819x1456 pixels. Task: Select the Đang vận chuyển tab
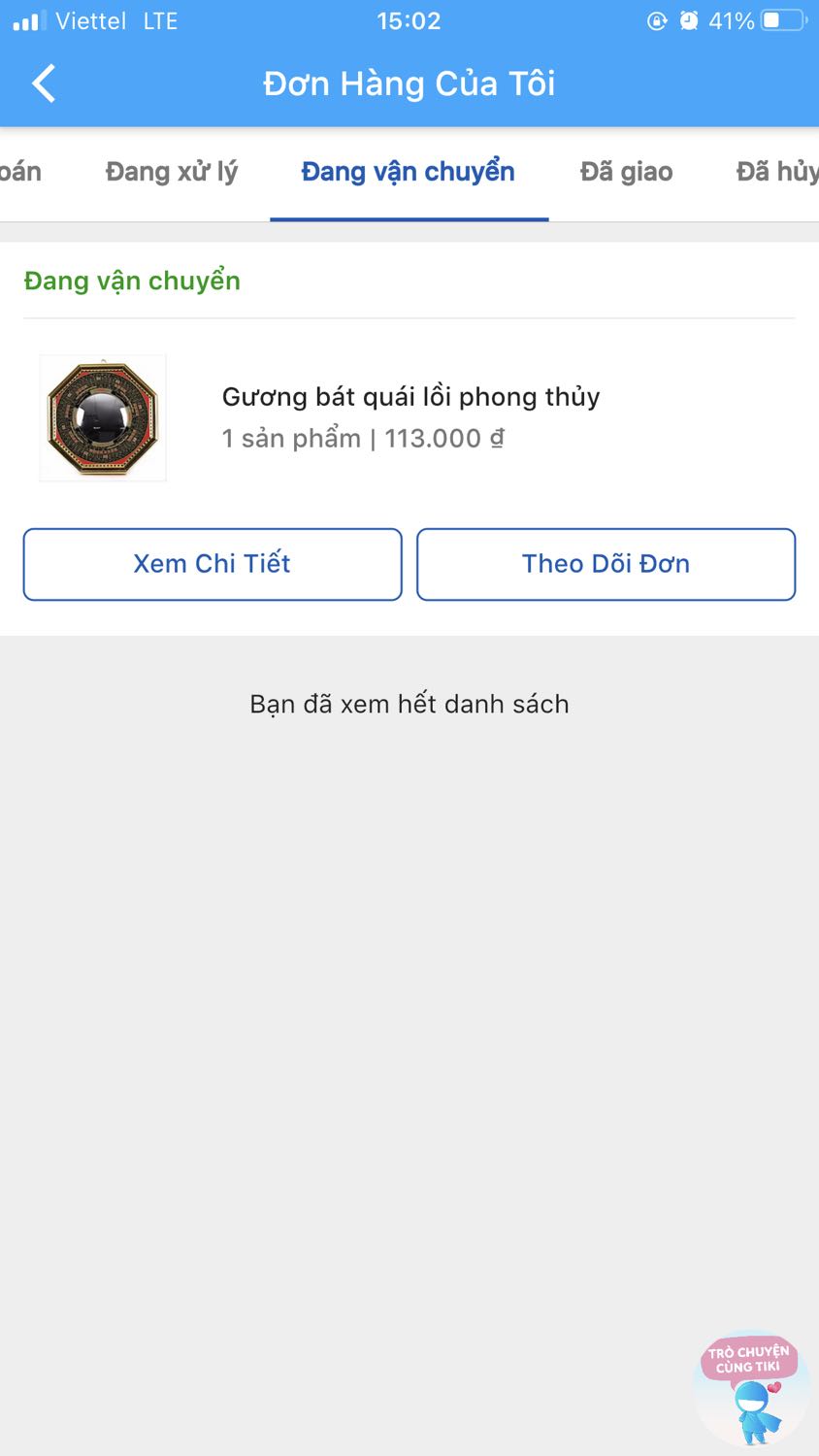pyautogui.click(x=408, y=172)
